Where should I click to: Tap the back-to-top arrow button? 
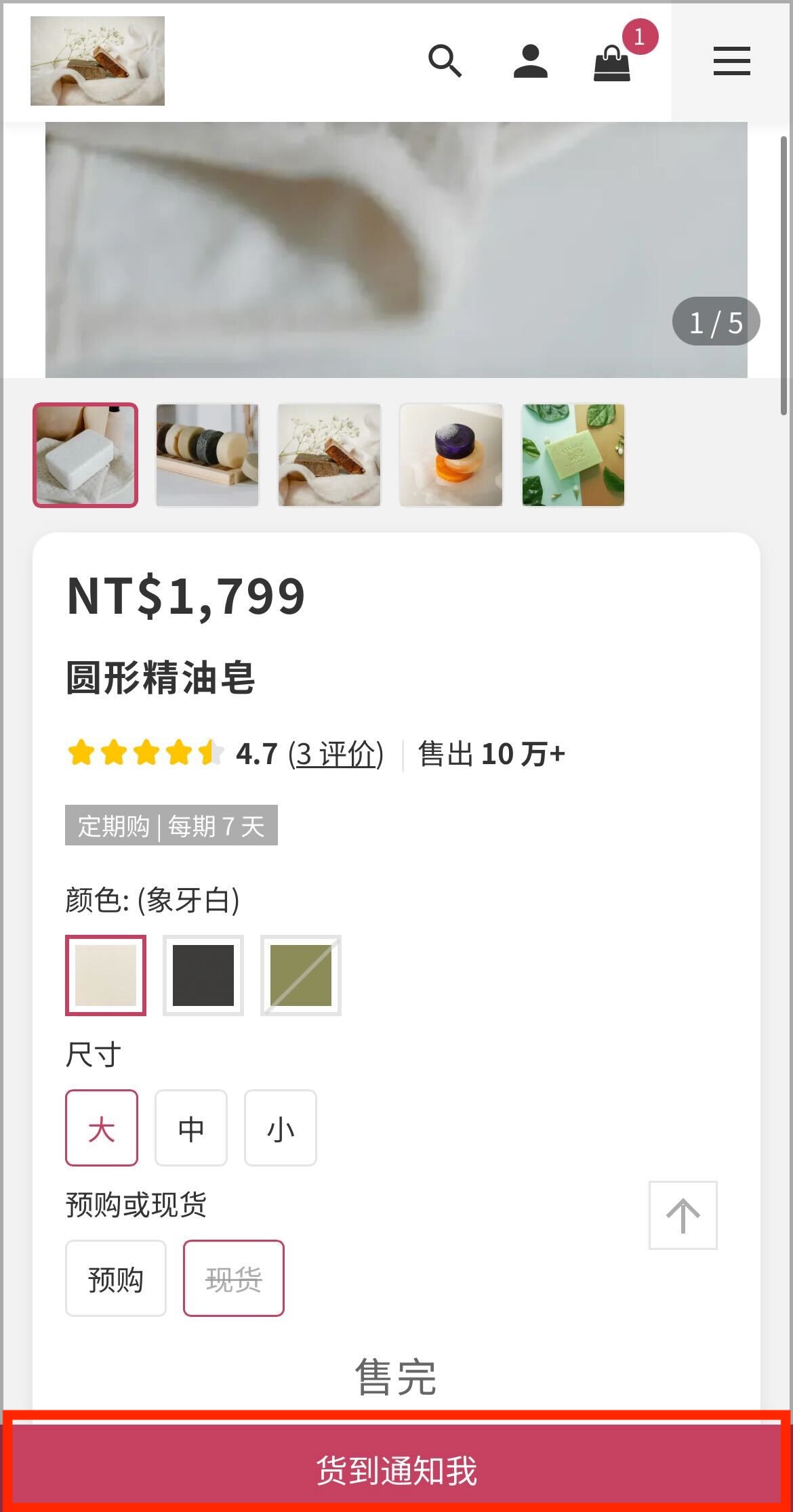pyautogui.click(x=683, y=1215)
